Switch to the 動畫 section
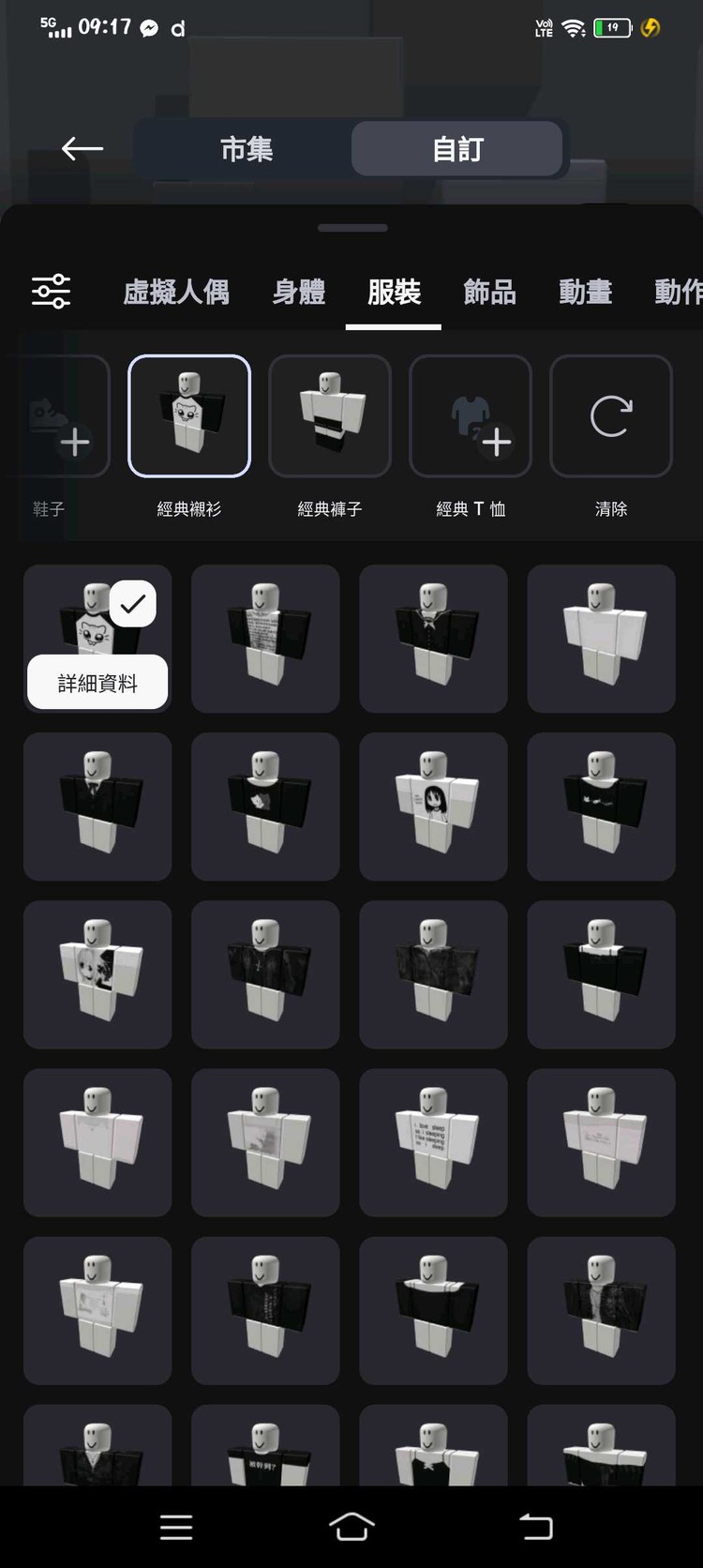703x1568 pixels. pyautogui.click(x=584, y=293)
